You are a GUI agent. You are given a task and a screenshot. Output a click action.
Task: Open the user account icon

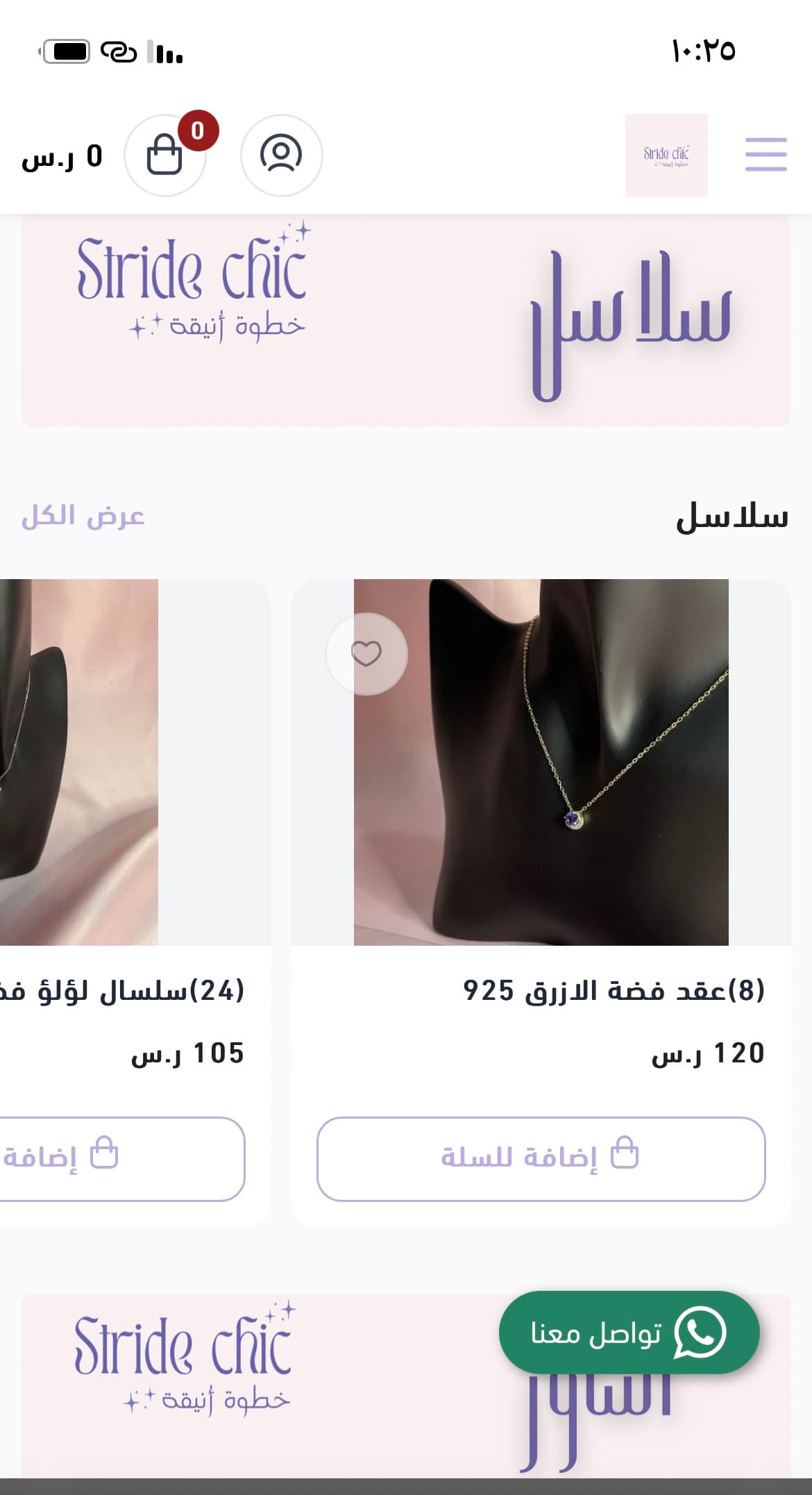click(281, 155)
